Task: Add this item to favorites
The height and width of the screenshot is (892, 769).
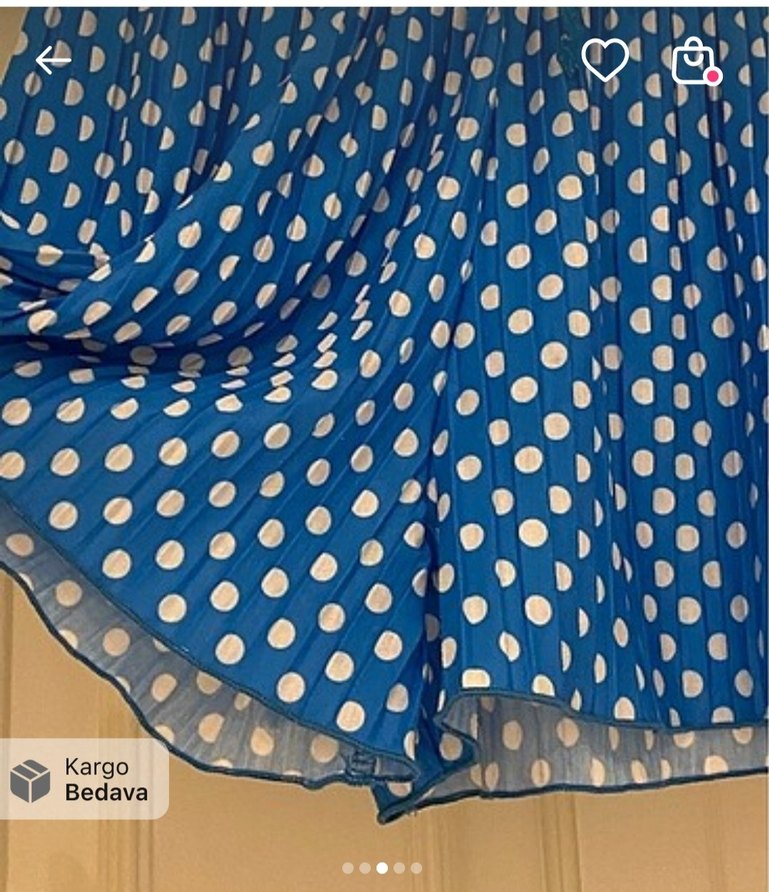Action: 604,60
